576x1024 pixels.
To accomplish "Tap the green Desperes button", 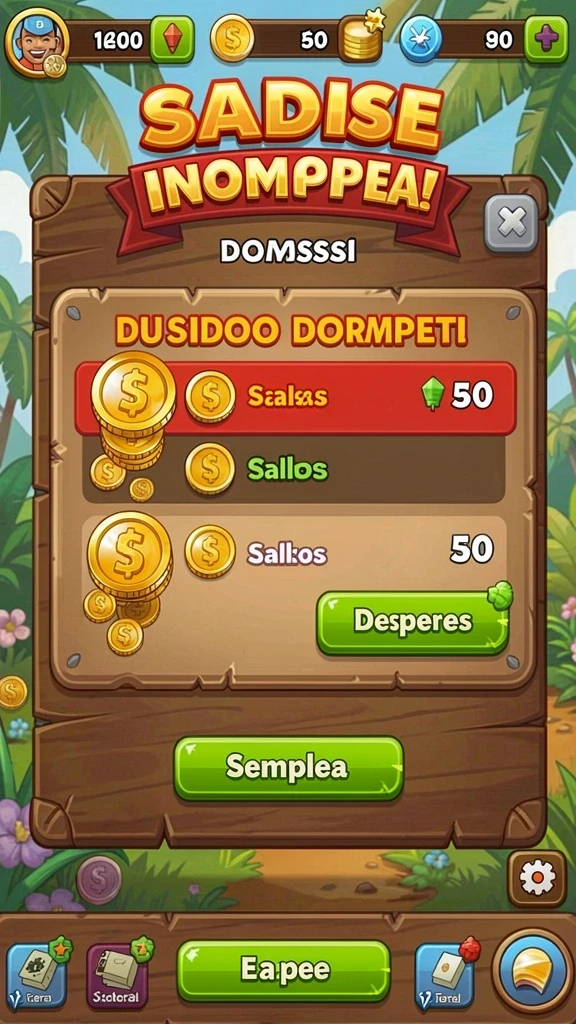I will pos(413,622).
